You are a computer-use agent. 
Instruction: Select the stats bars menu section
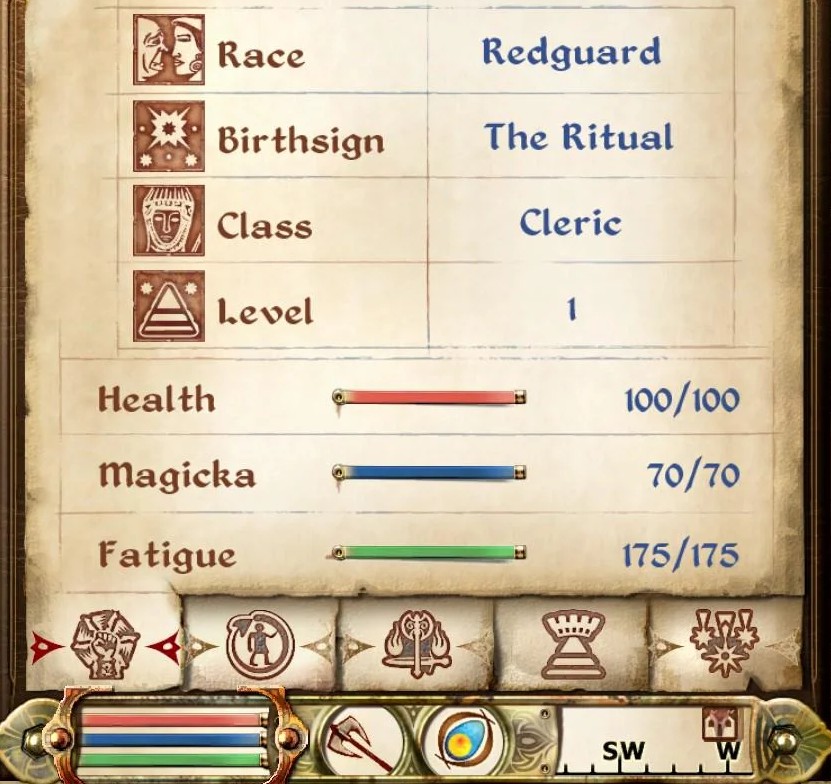(x=175, y=740)
